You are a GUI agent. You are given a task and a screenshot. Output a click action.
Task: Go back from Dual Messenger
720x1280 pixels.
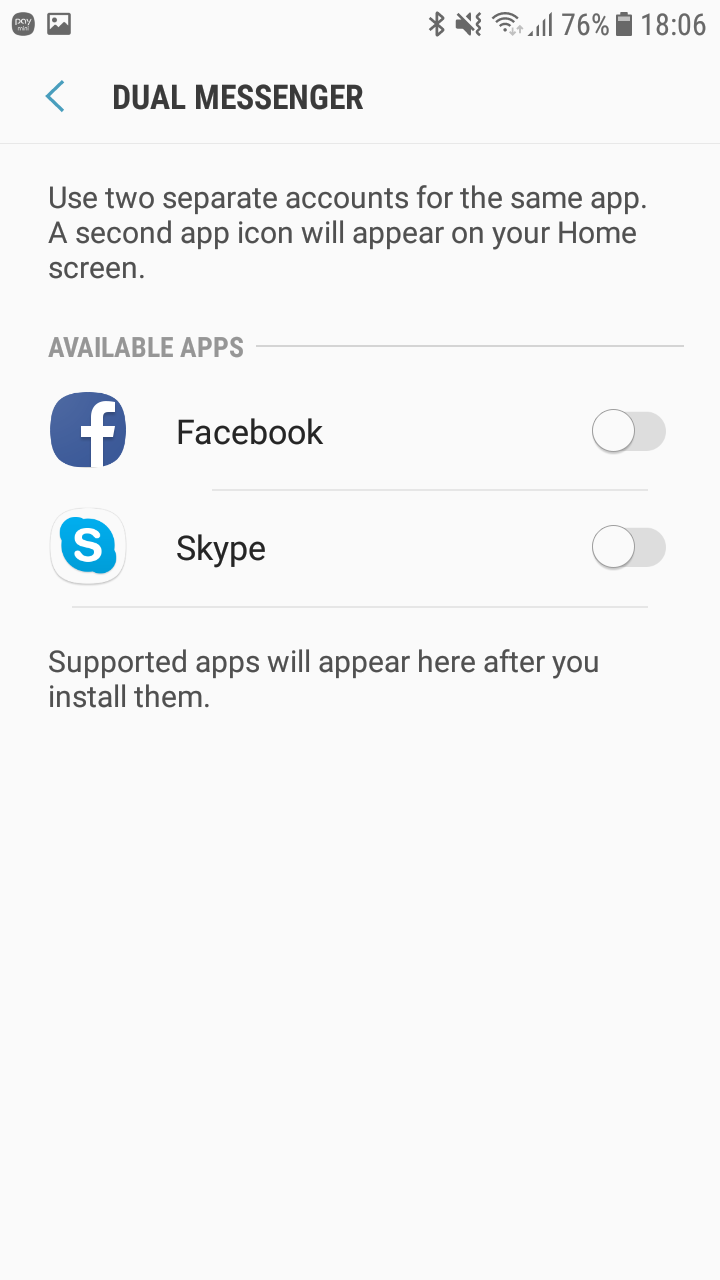point(55,97)
